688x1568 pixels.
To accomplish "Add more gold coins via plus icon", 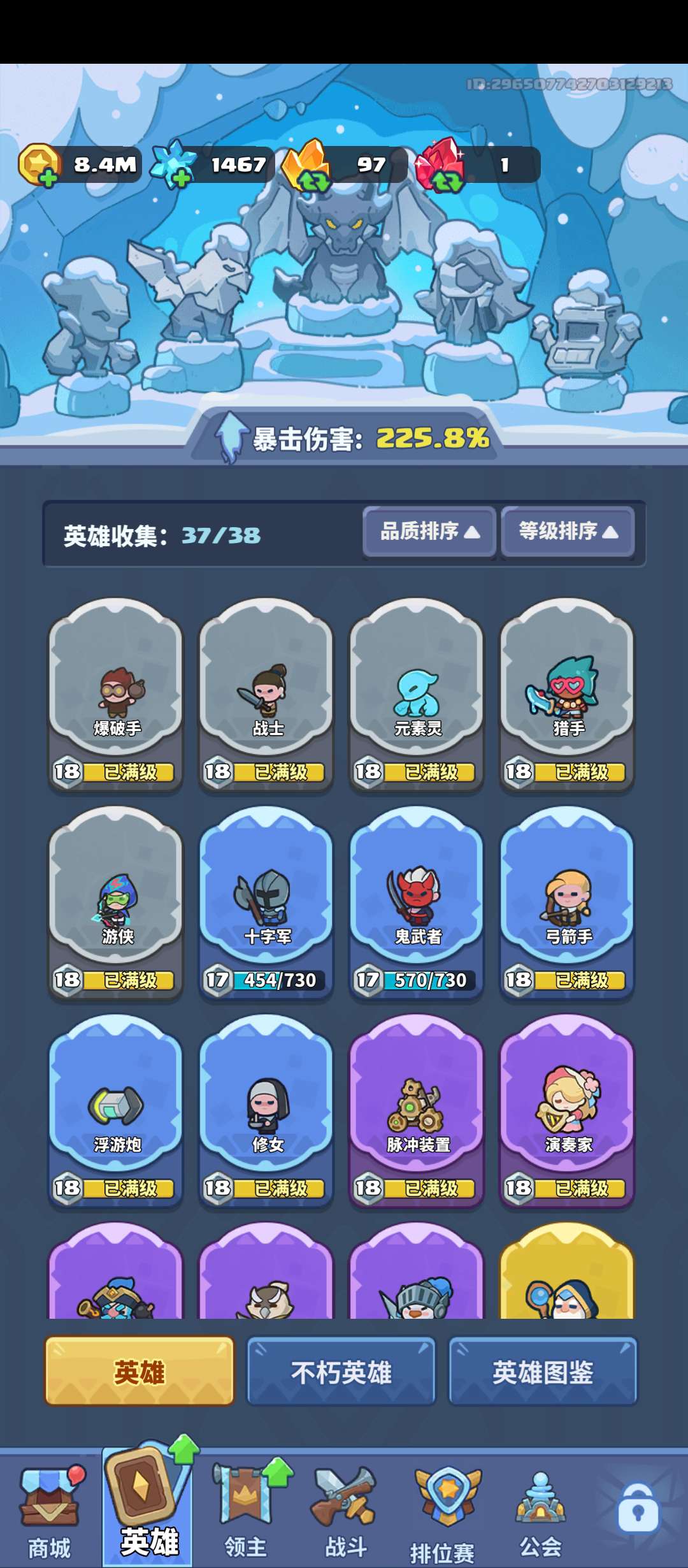I will coord(48,178).
